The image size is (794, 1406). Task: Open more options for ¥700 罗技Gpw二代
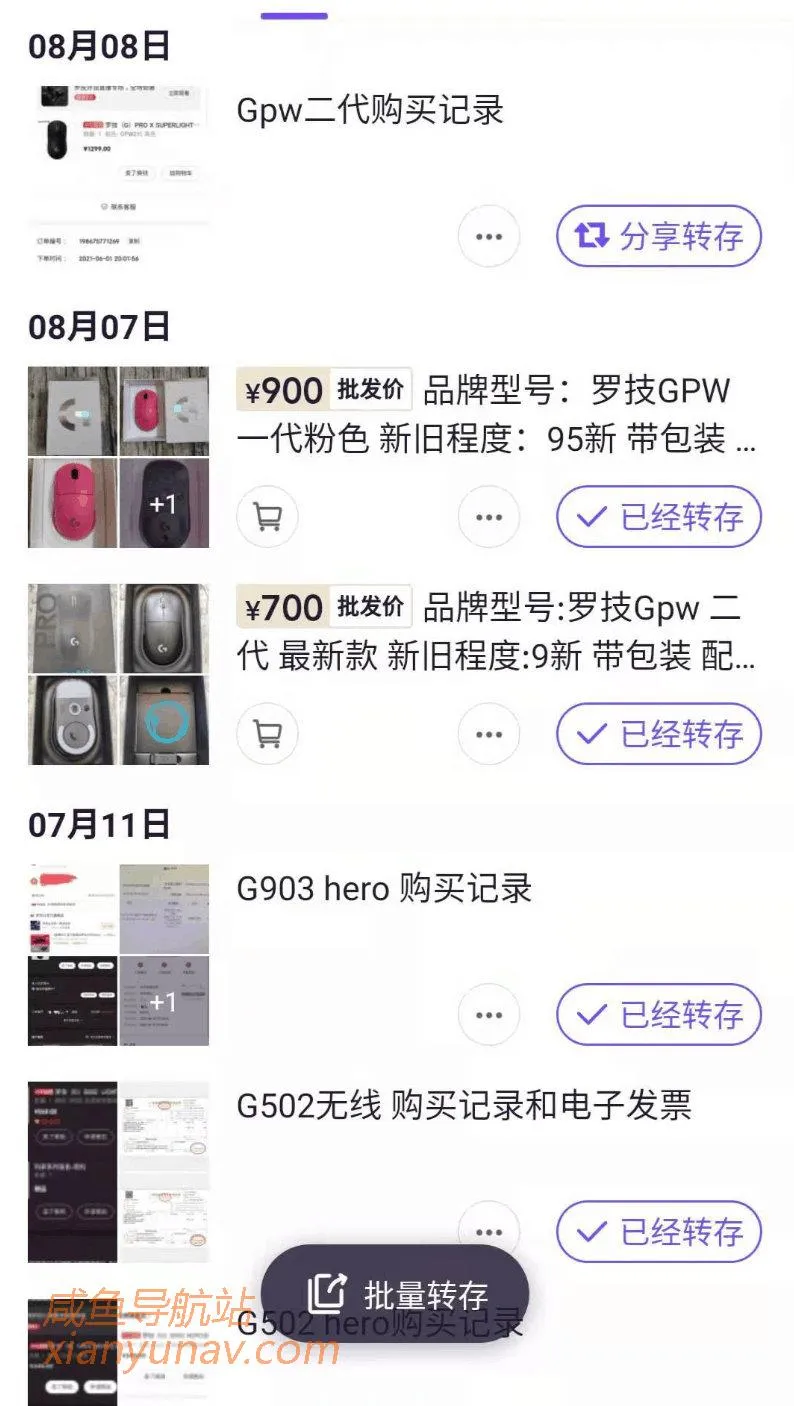click(488, 735)
